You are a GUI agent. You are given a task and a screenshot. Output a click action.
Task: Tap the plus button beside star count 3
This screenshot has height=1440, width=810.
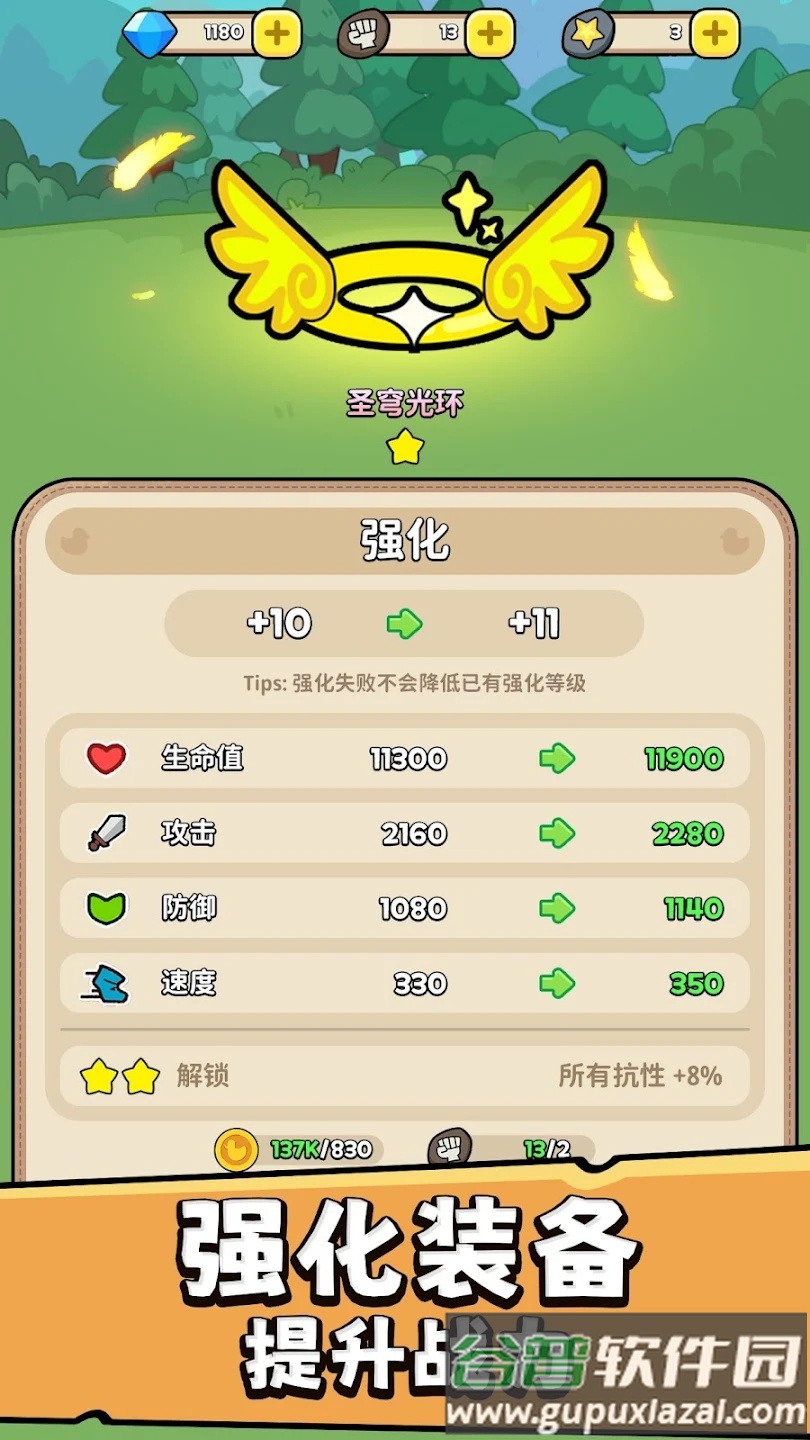713,33
